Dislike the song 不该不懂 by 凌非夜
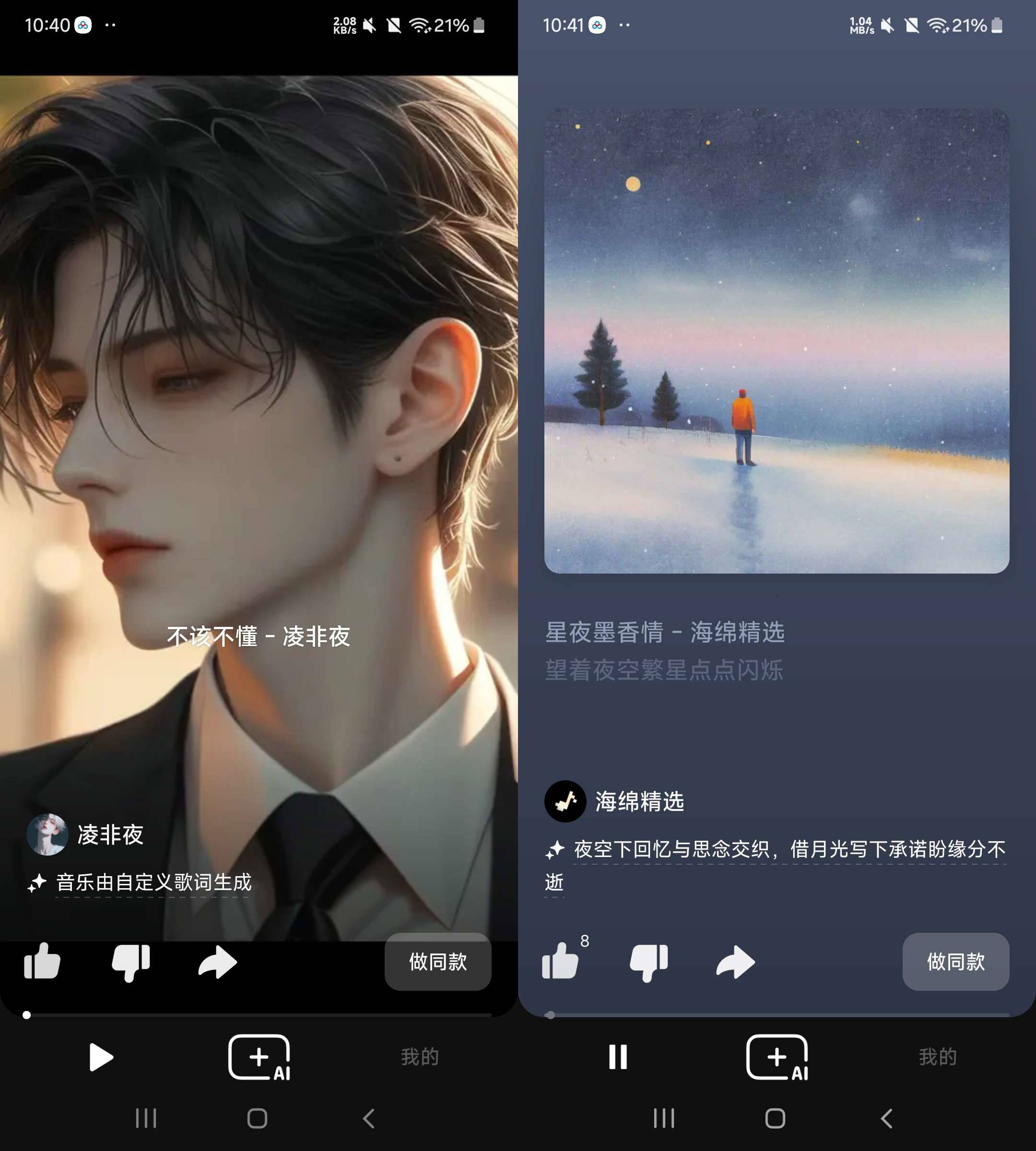The height and width of the screenshot is (1151, 1036). click(131, 962)
